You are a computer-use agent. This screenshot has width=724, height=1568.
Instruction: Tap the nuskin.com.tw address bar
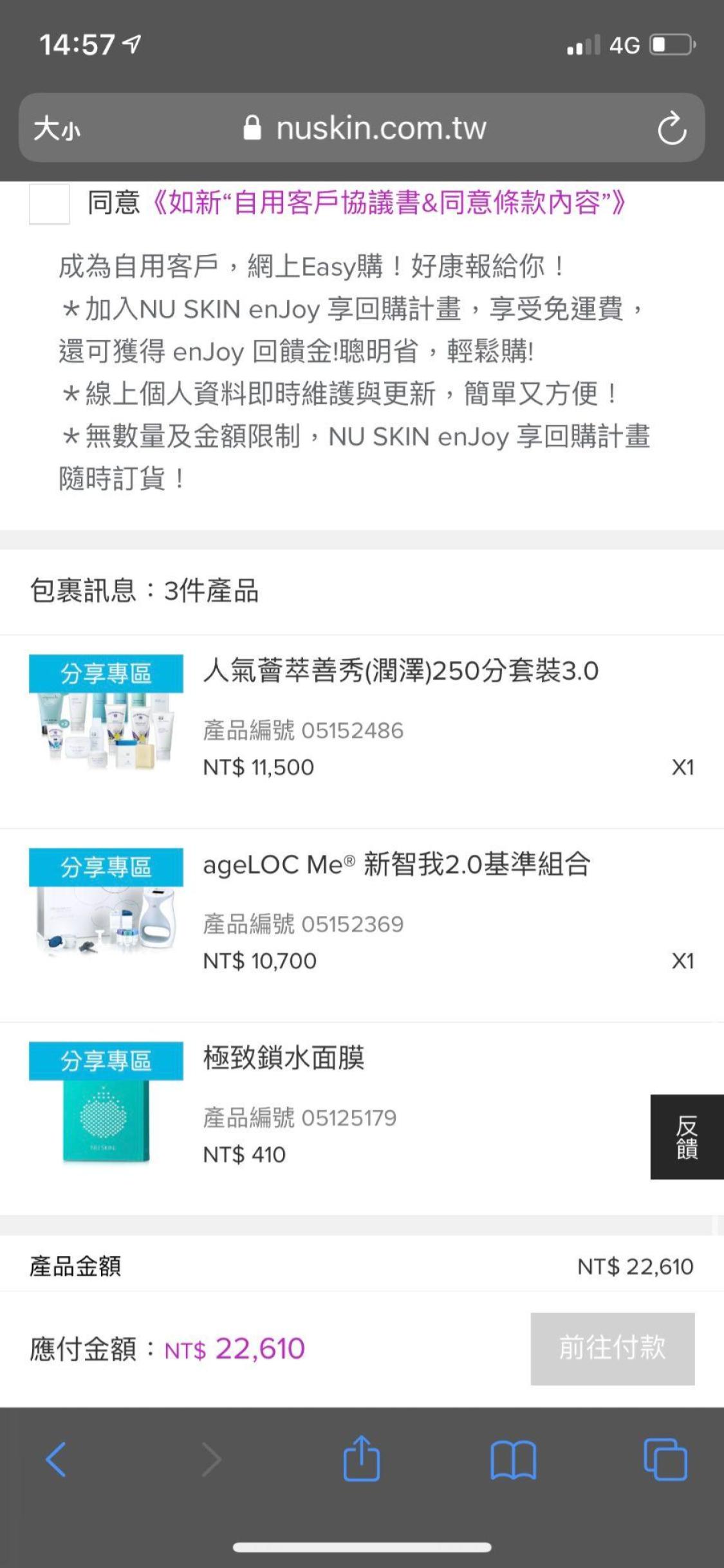coord(364,127)
